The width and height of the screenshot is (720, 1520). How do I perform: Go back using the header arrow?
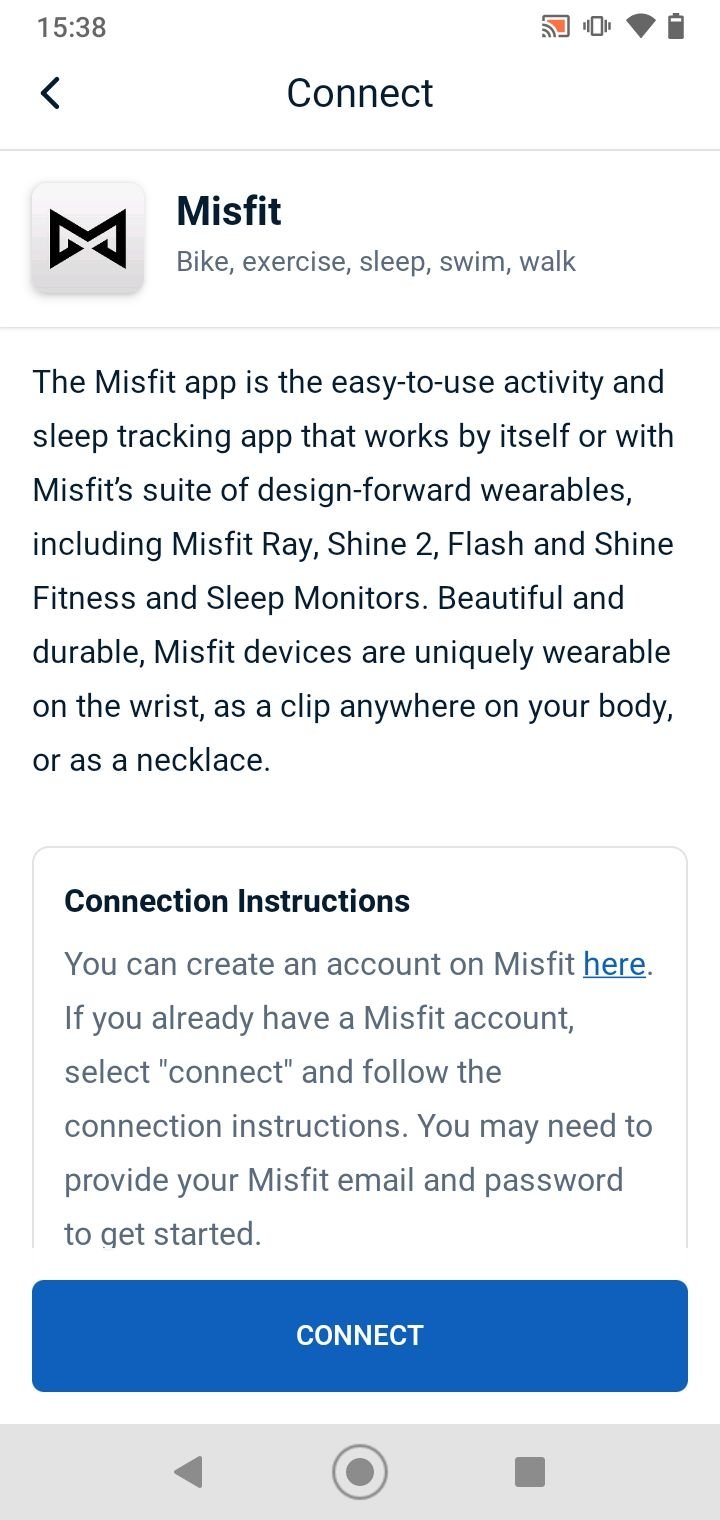tap(50, 93)
